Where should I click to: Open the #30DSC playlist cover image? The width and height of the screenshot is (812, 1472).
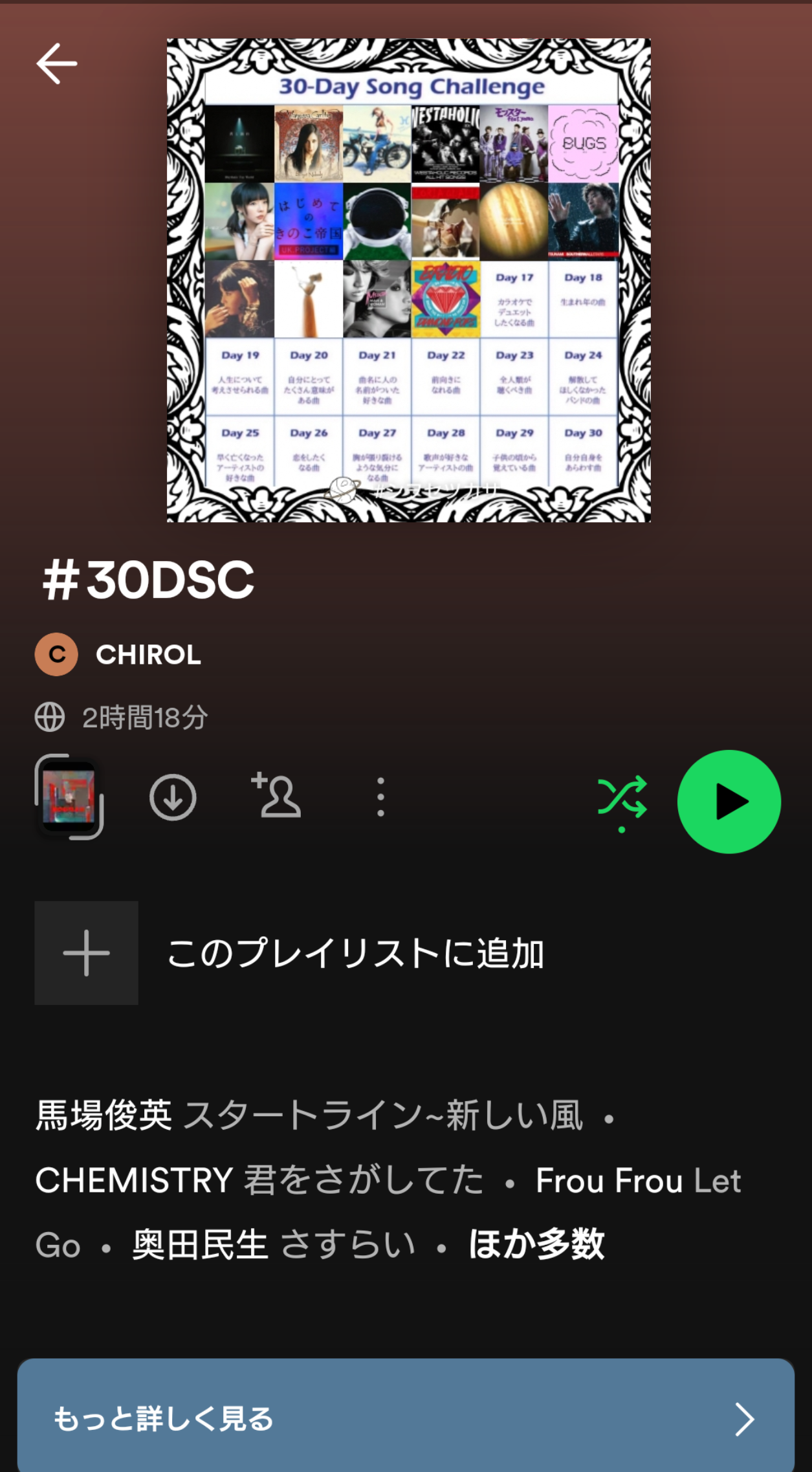[408, 280]
